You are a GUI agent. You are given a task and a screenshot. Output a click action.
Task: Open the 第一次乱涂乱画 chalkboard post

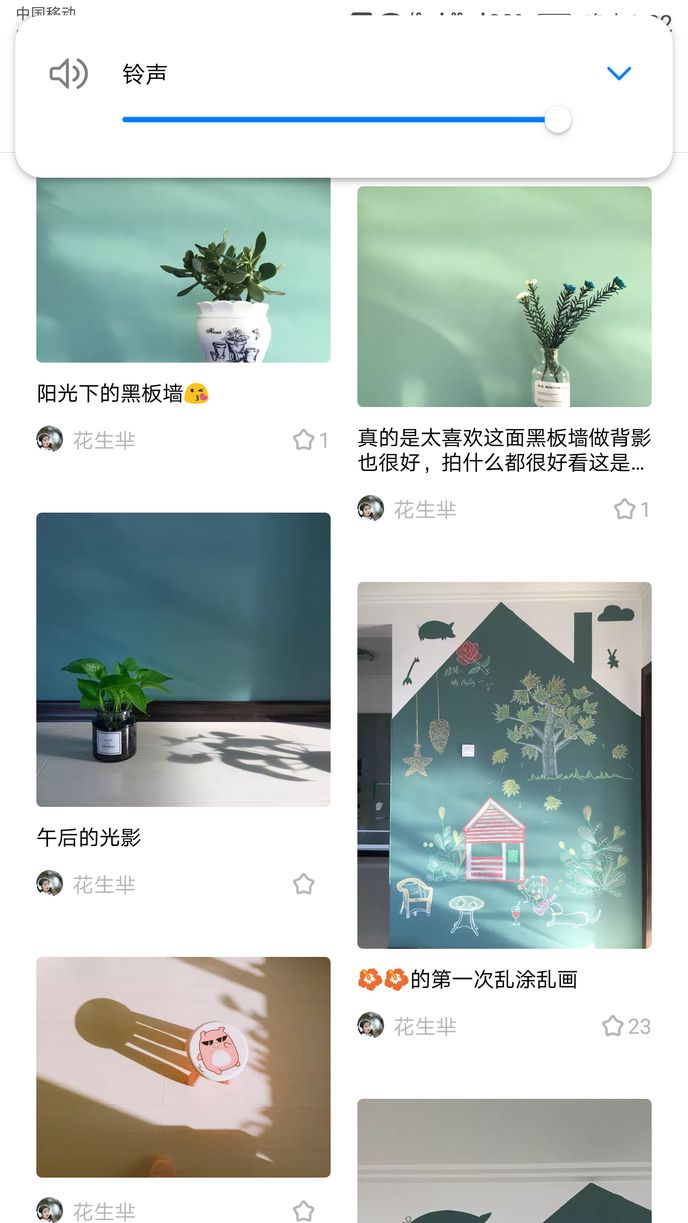click(504, 765)
